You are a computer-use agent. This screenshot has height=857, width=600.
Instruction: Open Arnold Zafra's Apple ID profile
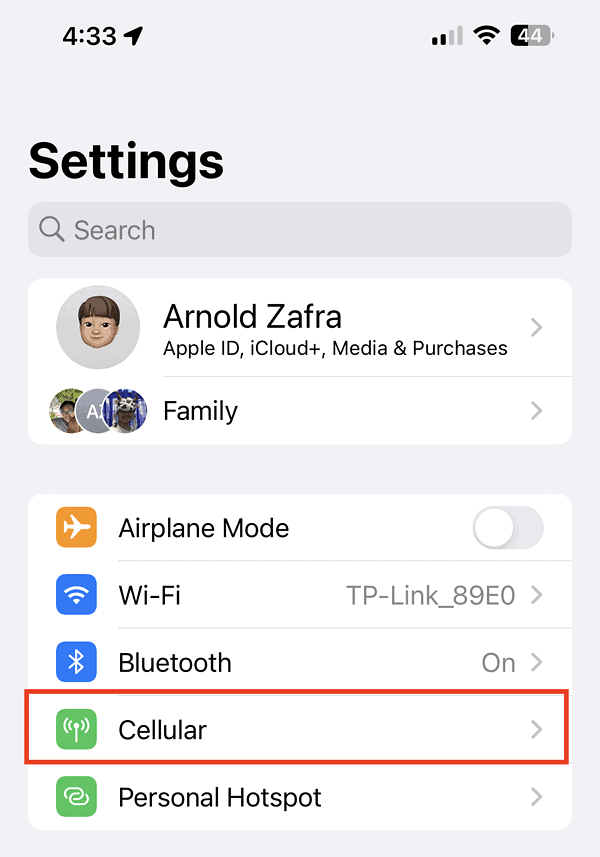[x=300, y=328]
